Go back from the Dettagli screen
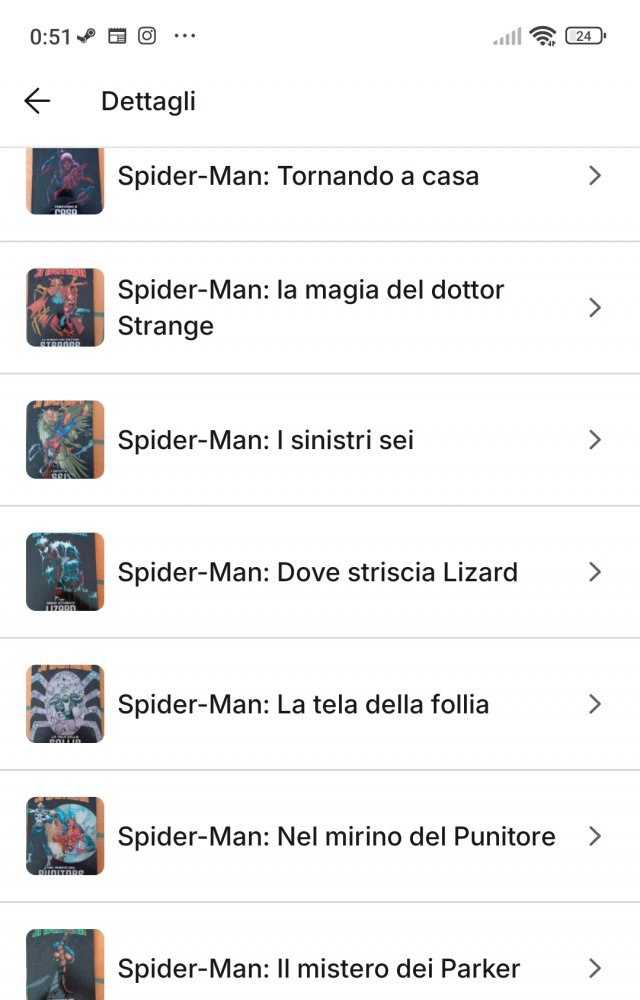640x1000 pixels. click(37, 101)
